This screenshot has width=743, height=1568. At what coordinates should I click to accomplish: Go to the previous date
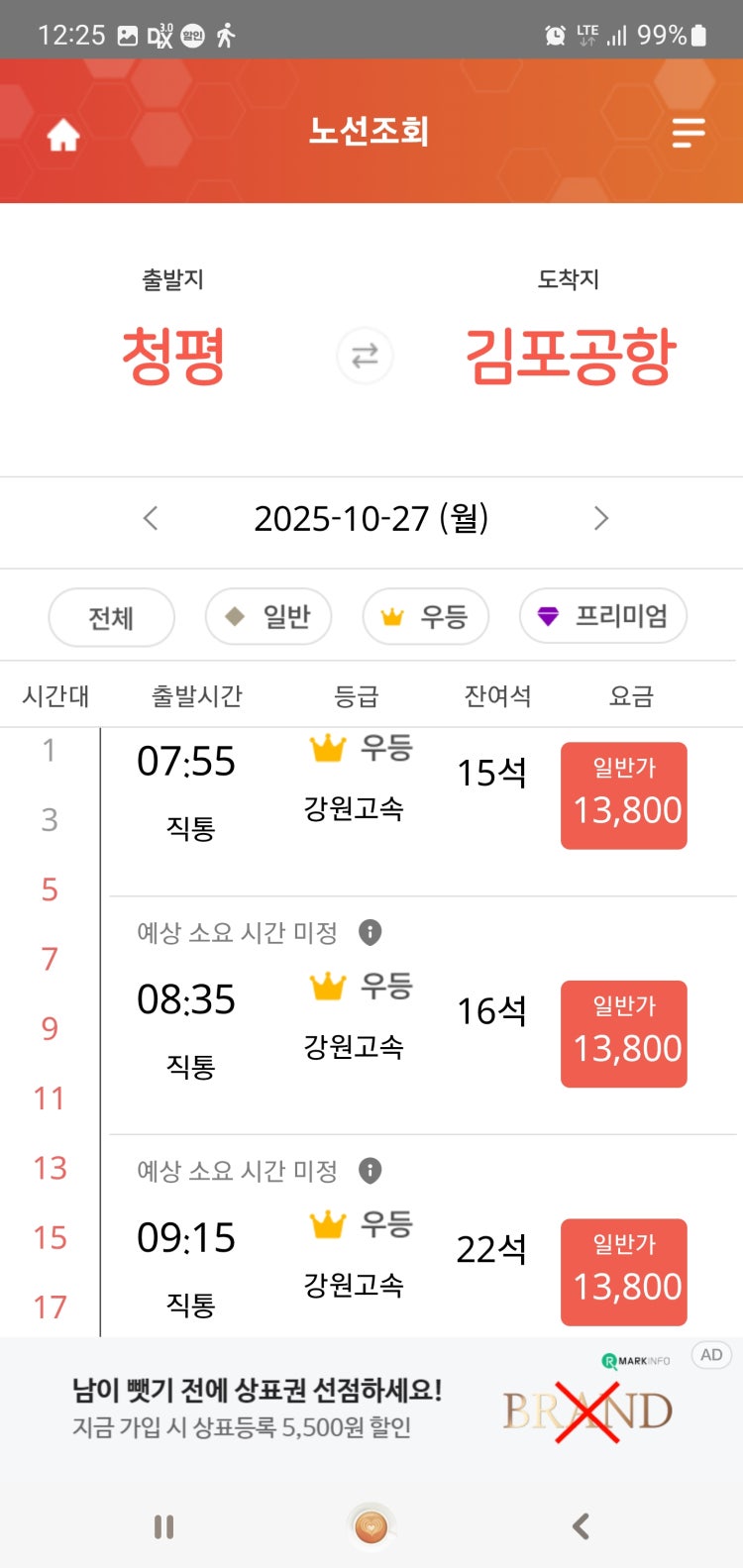(151, 518)
